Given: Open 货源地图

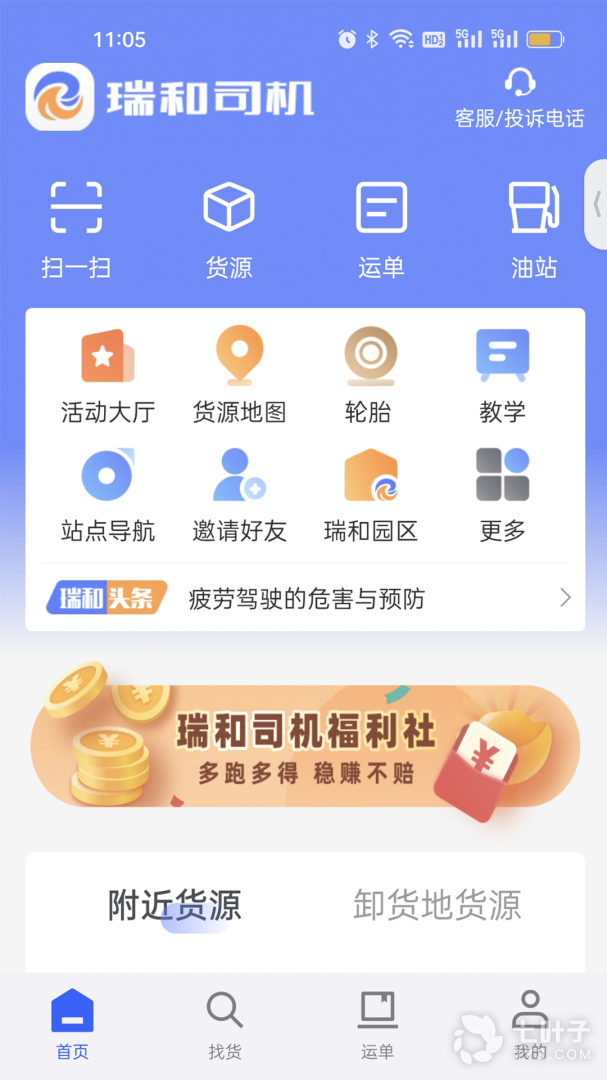Looking at the screenshot, I should (x=239, y=376).
